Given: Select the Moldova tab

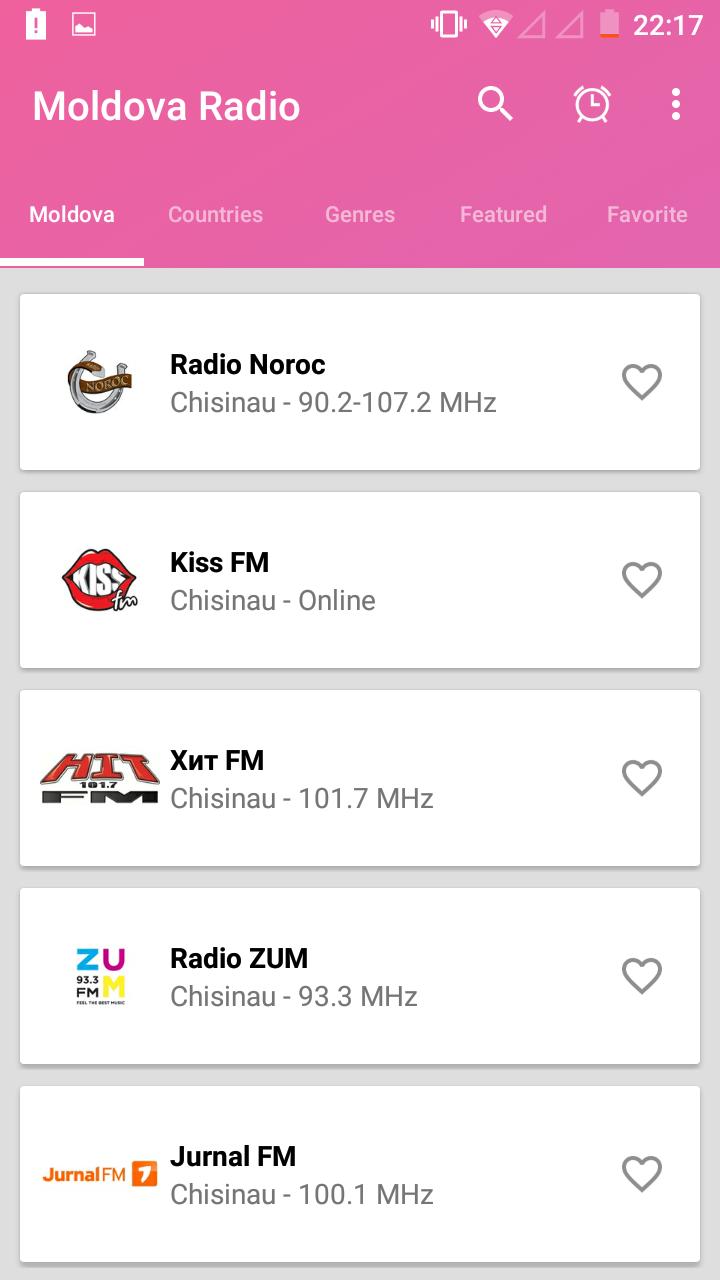Looking at the screenshot, I should point(72,214).
